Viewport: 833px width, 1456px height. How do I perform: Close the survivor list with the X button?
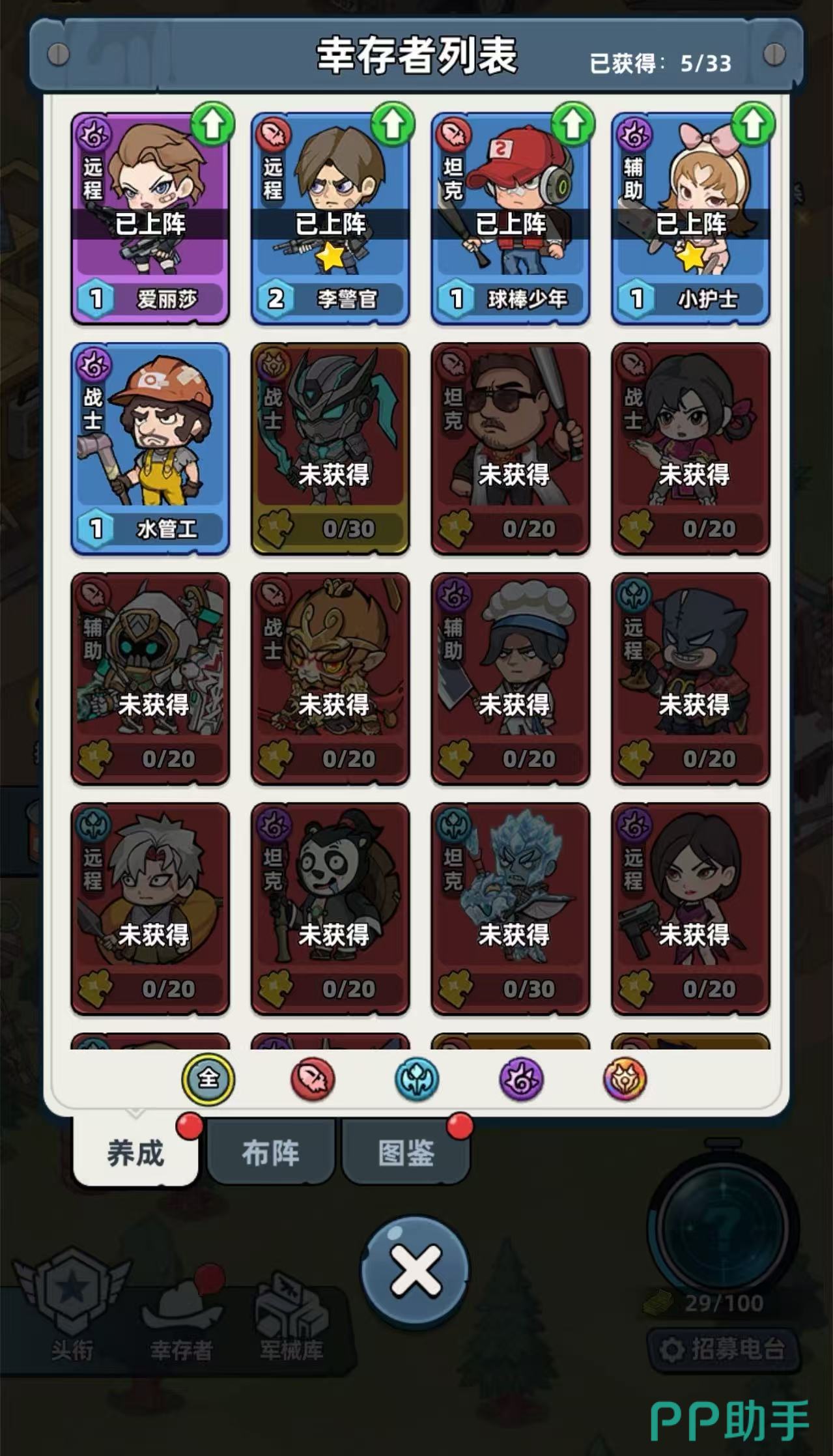click(416, 1270)
